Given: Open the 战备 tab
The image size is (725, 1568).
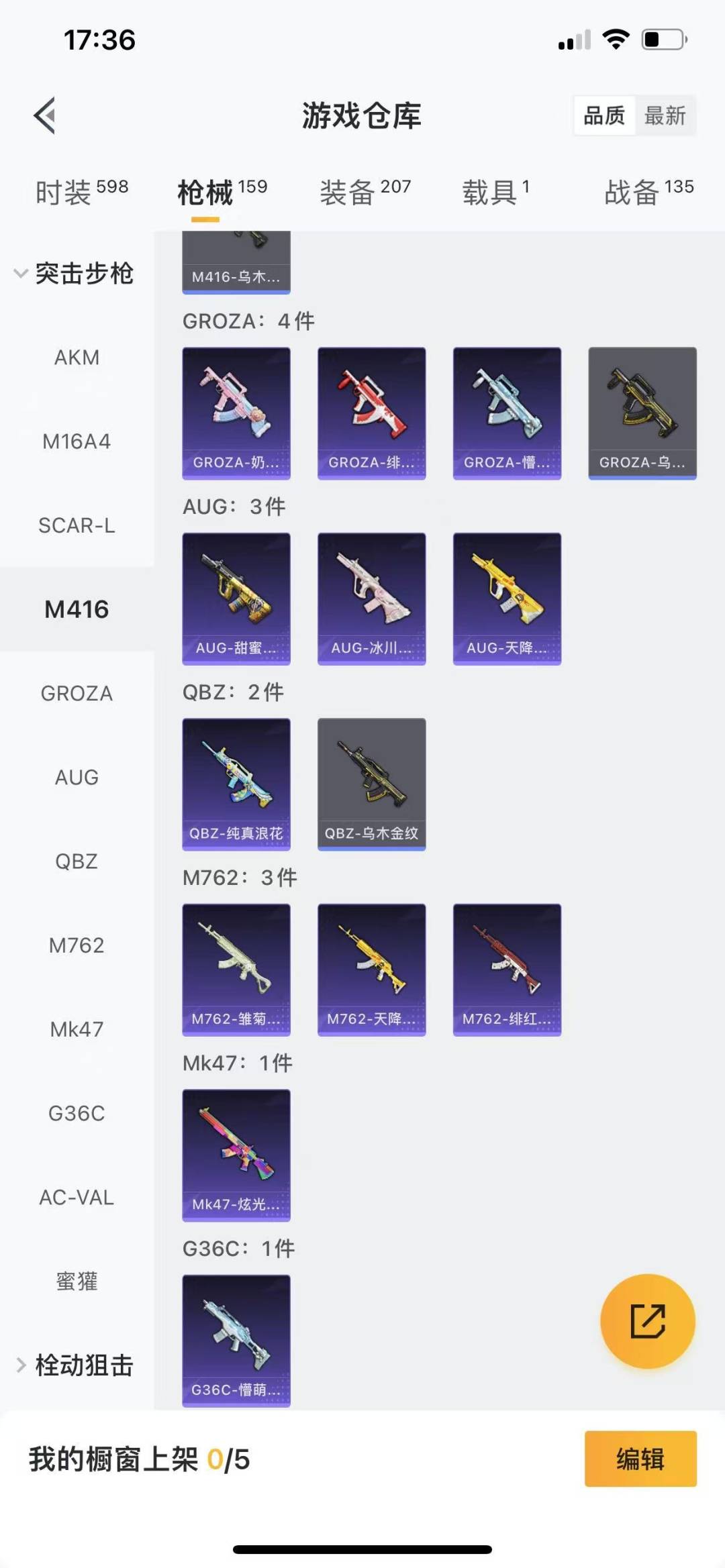Looking at the screenshot, I should pos(648,193).
